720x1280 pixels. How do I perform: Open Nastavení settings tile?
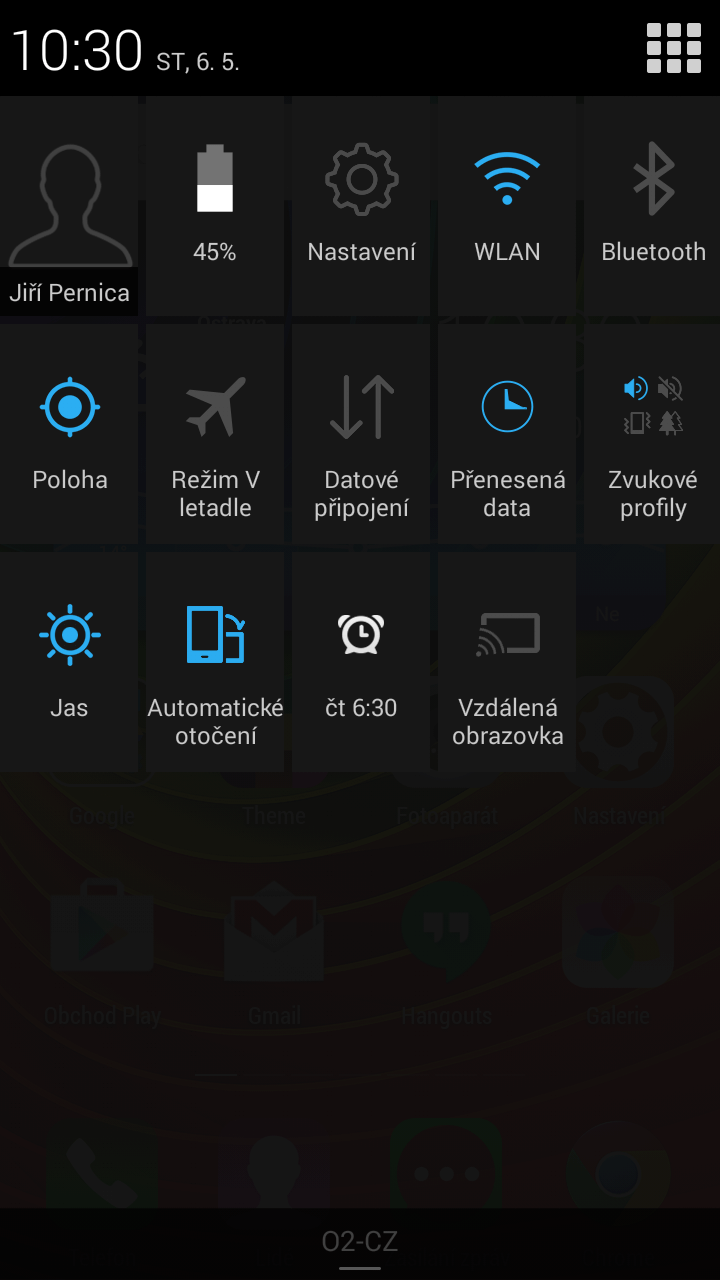[361, 206]
